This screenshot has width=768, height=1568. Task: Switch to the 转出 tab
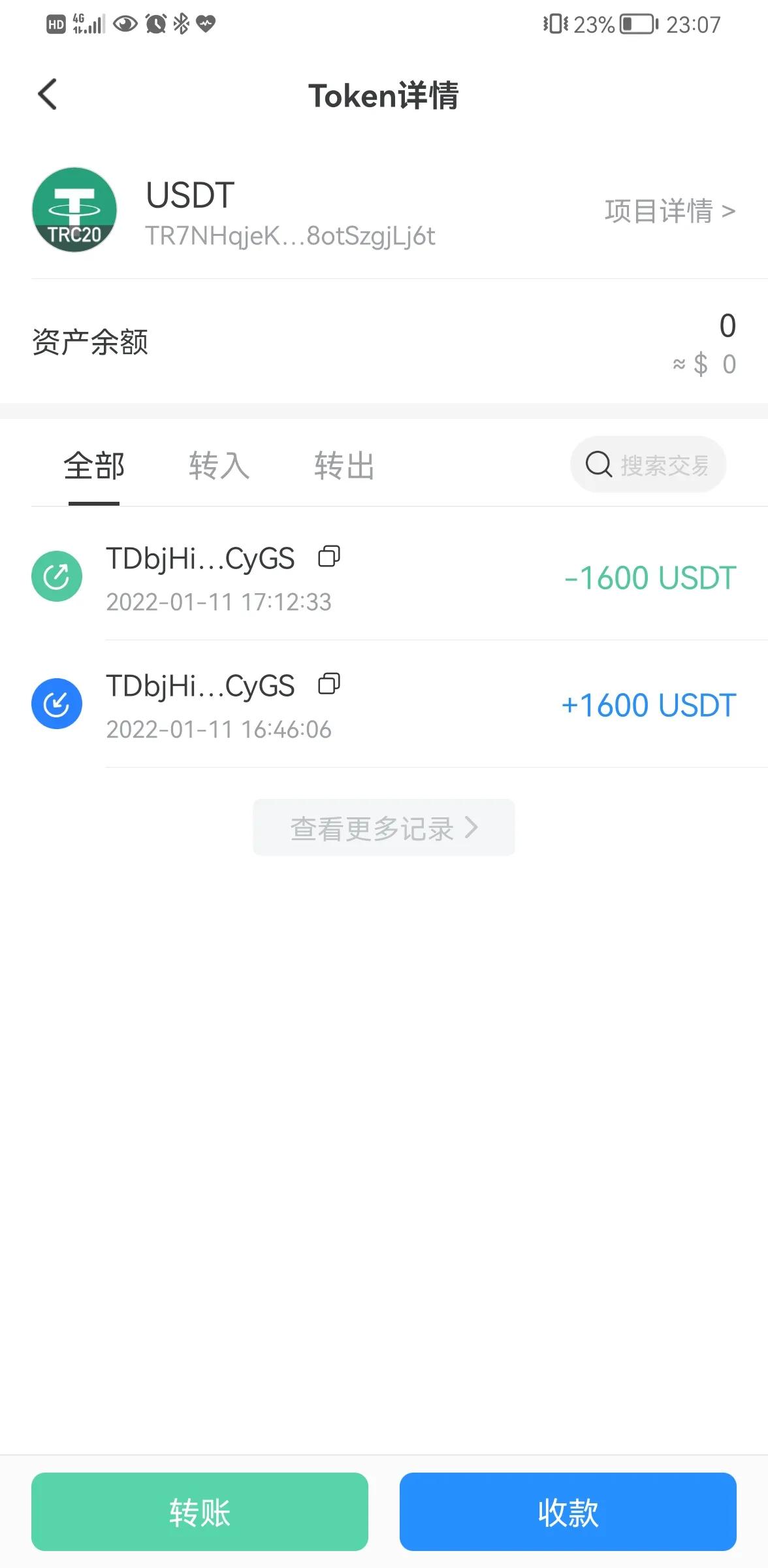click(x=344, y=466)
